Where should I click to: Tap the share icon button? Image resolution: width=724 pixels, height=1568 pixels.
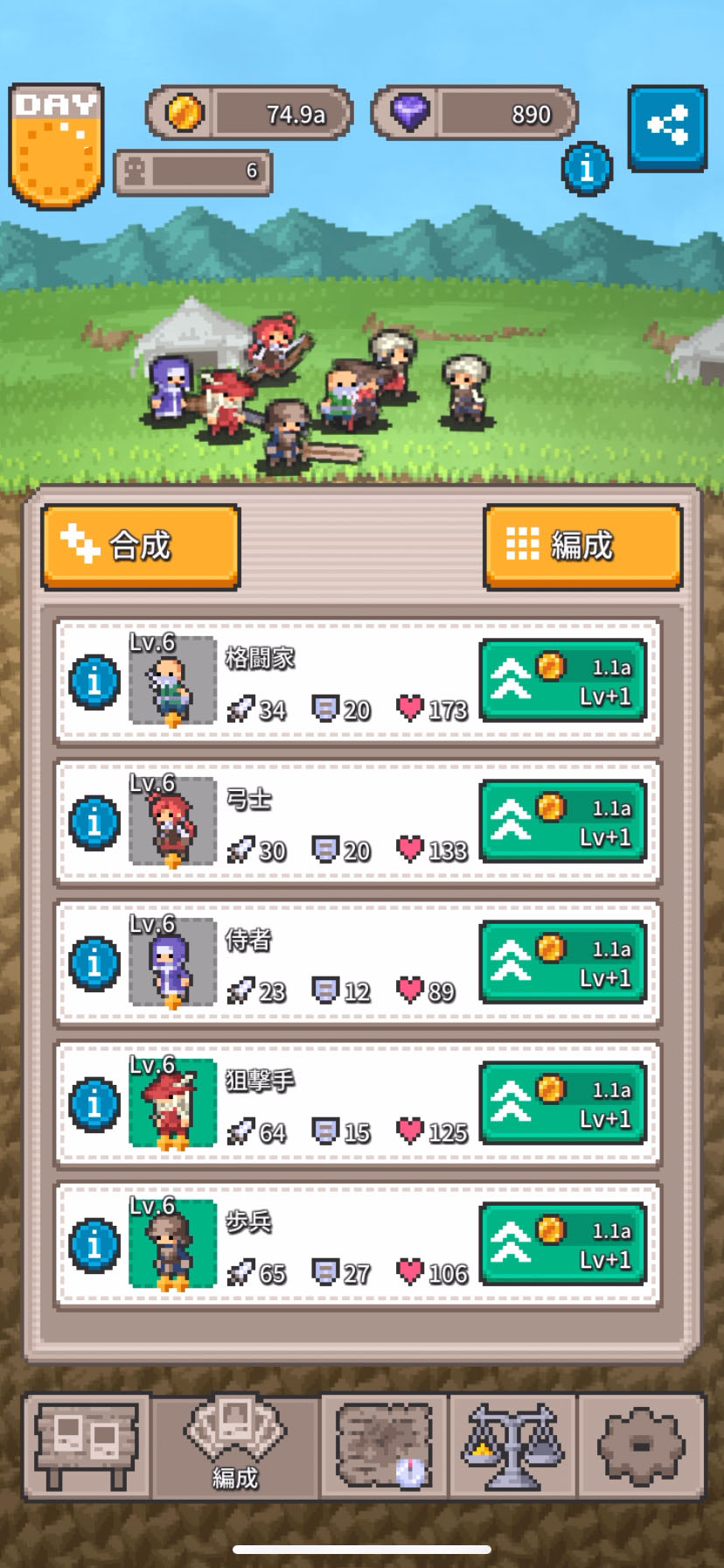tap(667, 128)
